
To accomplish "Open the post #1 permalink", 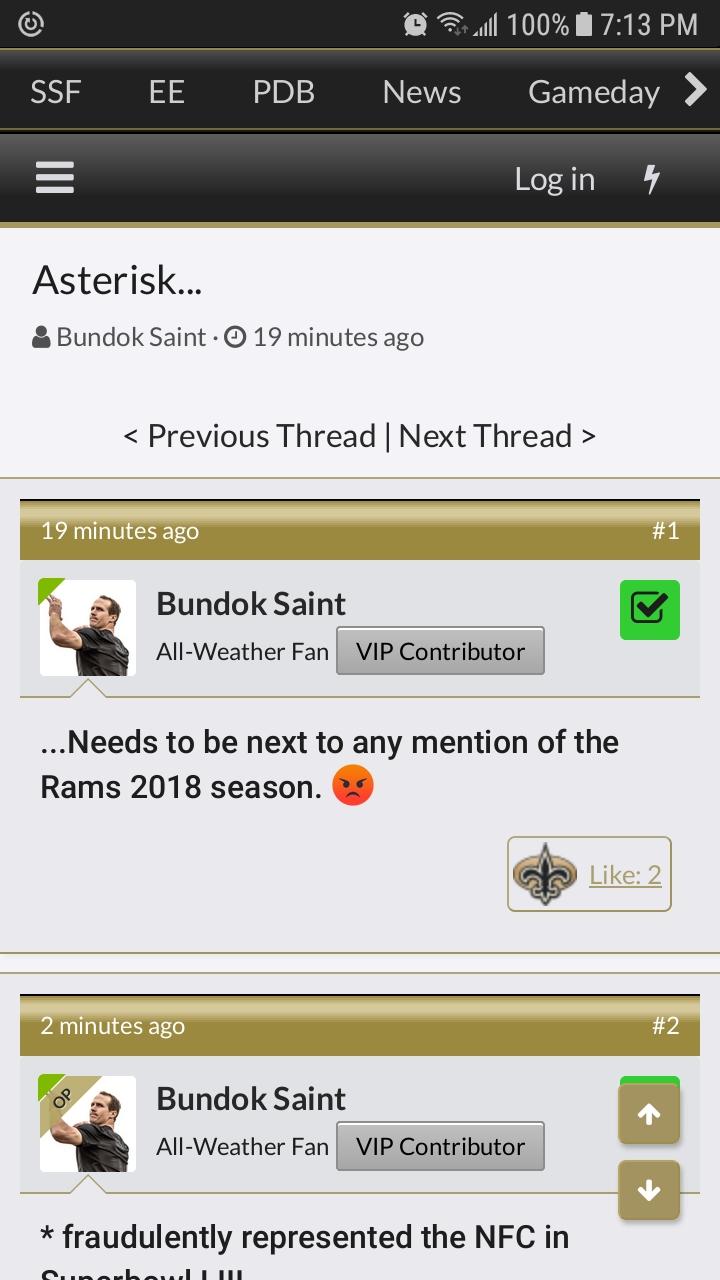I will click(666, 531).
